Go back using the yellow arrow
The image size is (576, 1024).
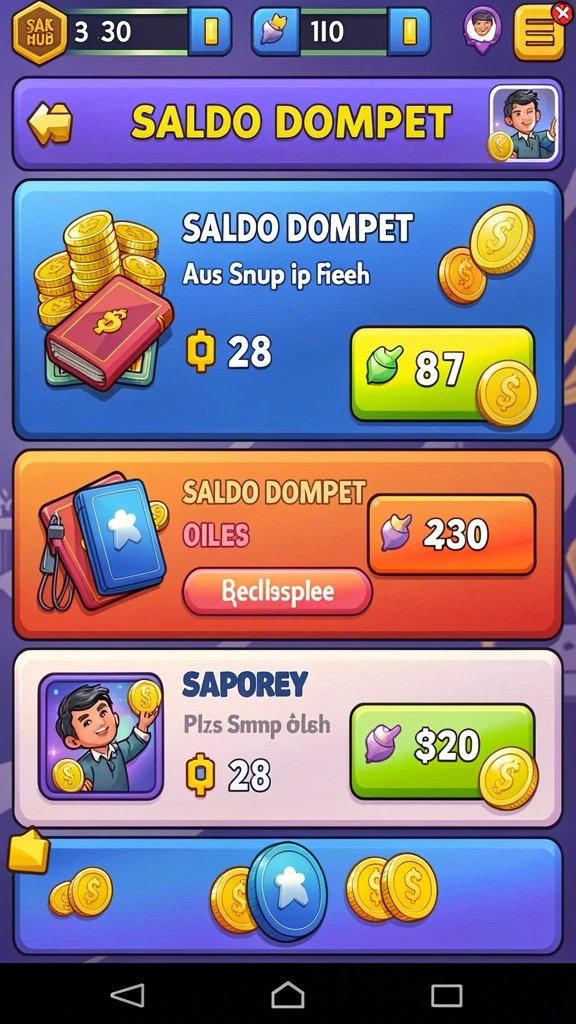(50, 122)
